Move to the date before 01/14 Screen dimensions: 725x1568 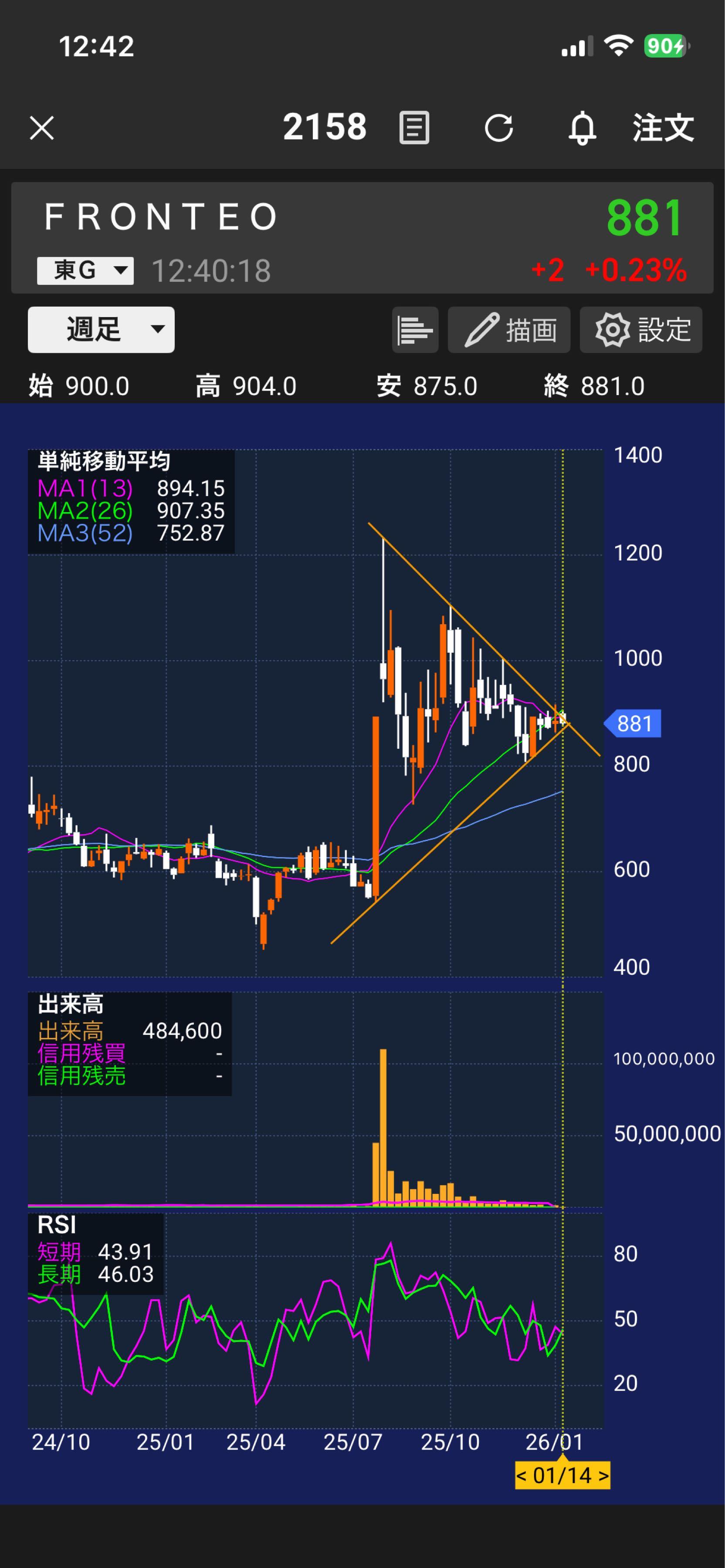(x=522, y=1476)
